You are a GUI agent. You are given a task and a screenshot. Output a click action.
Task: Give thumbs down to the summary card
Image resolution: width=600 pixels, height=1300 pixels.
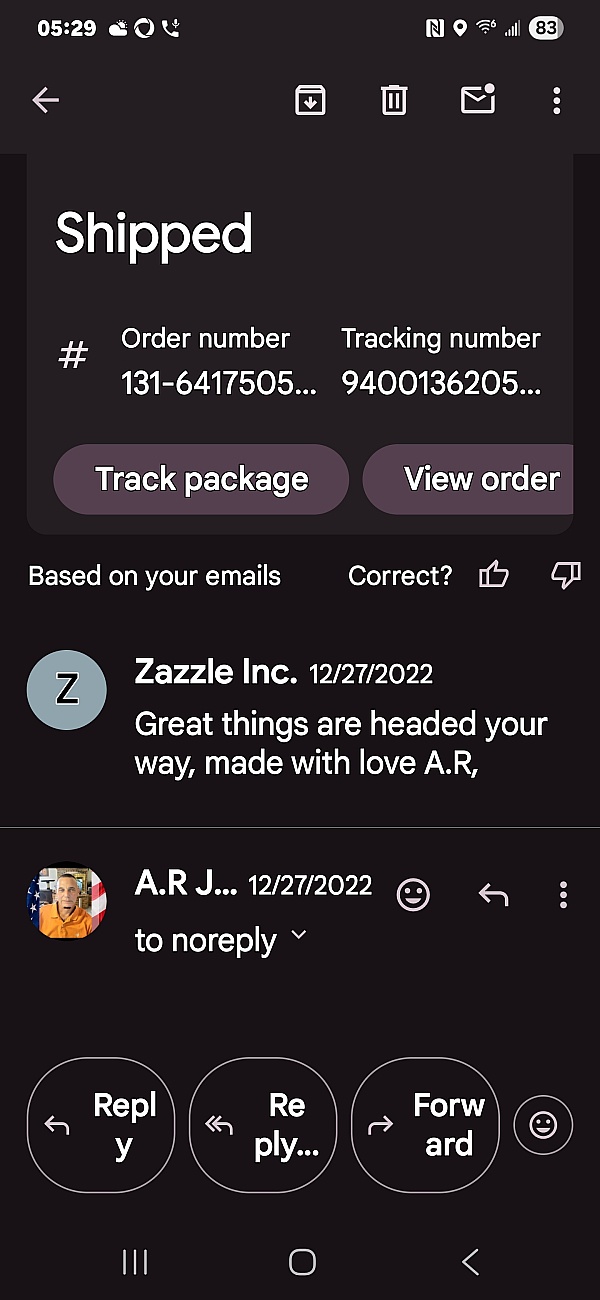click(x=565, y=575)
